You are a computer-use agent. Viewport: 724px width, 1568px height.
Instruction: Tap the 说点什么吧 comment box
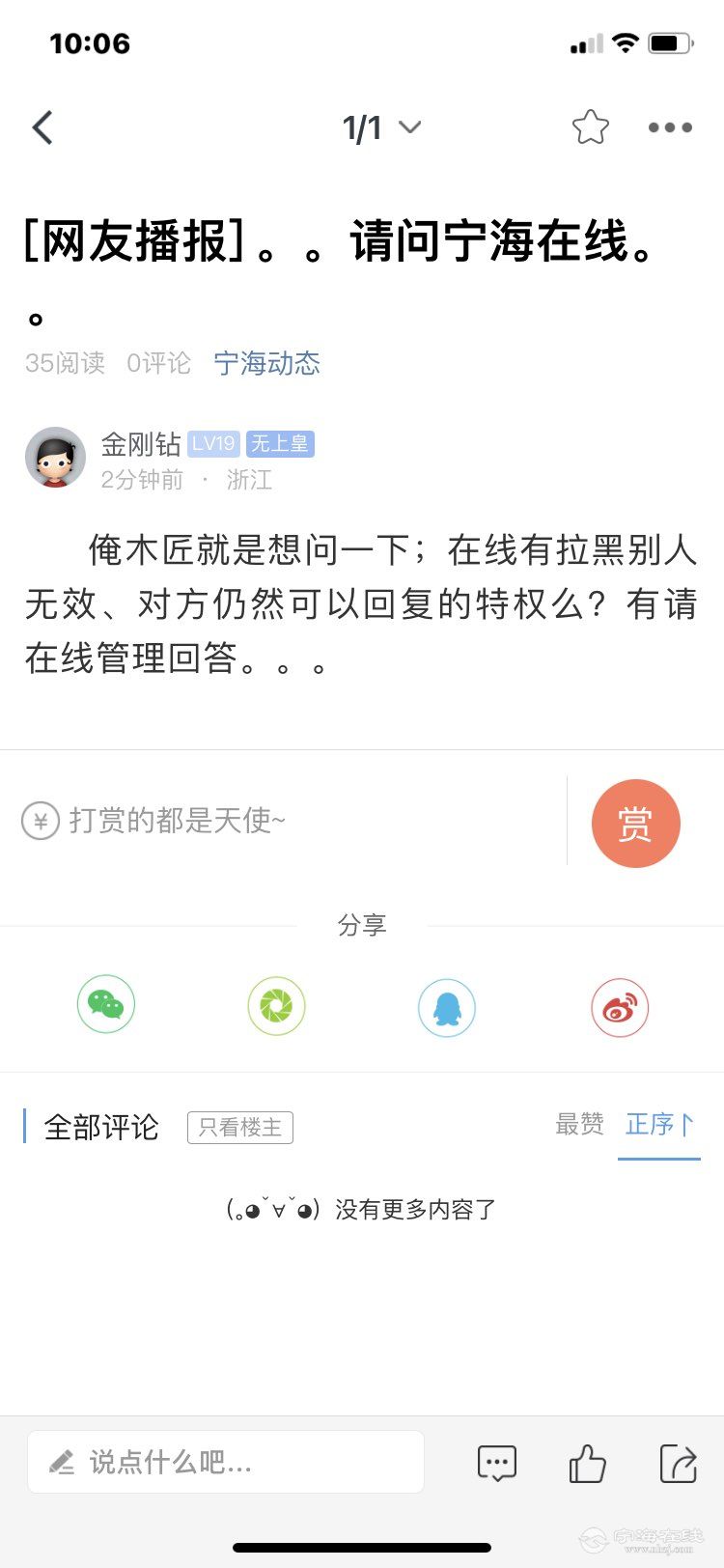[226, 1462]
